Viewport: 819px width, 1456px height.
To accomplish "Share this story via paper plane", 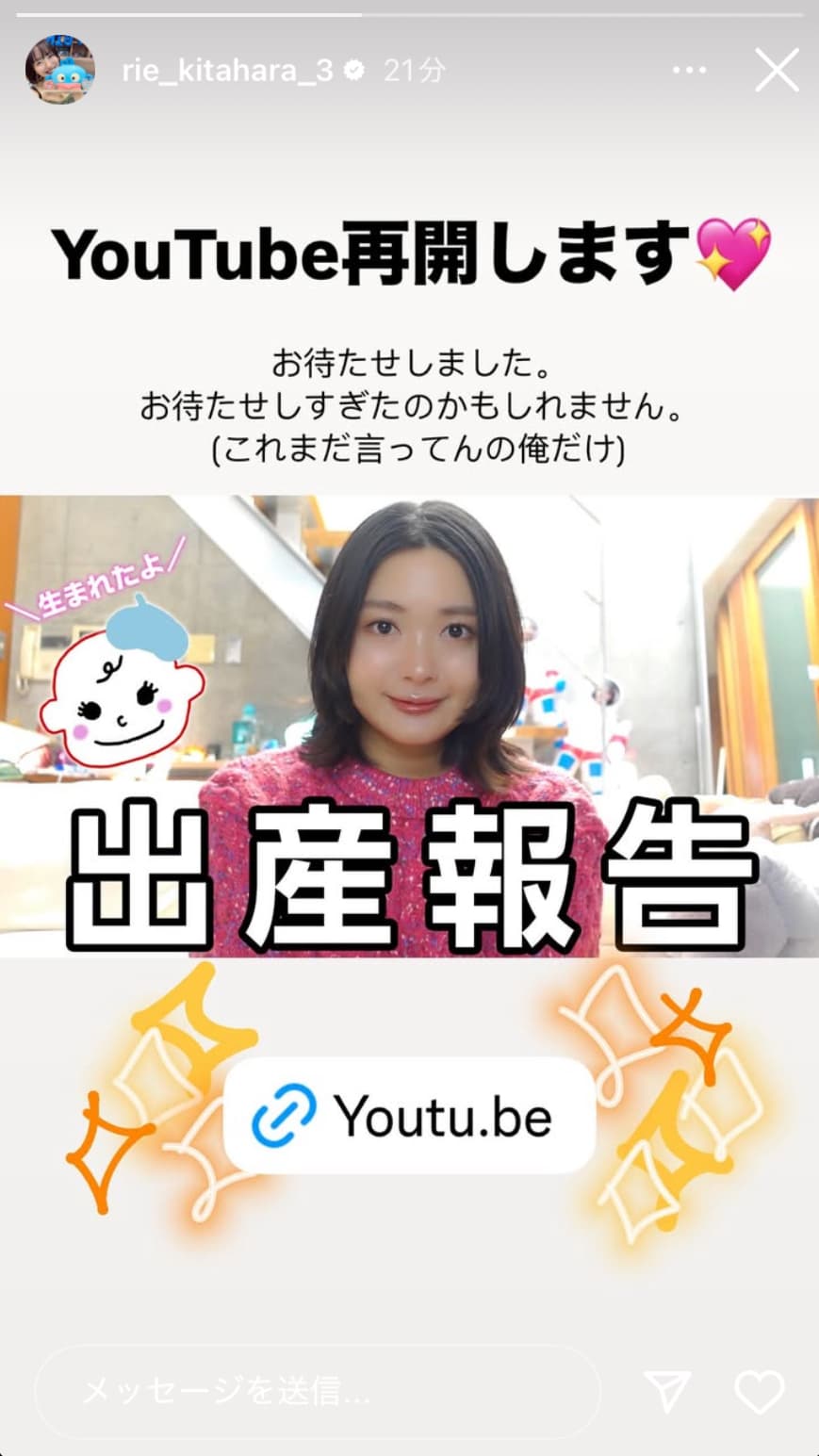I will click(667, 1390).
